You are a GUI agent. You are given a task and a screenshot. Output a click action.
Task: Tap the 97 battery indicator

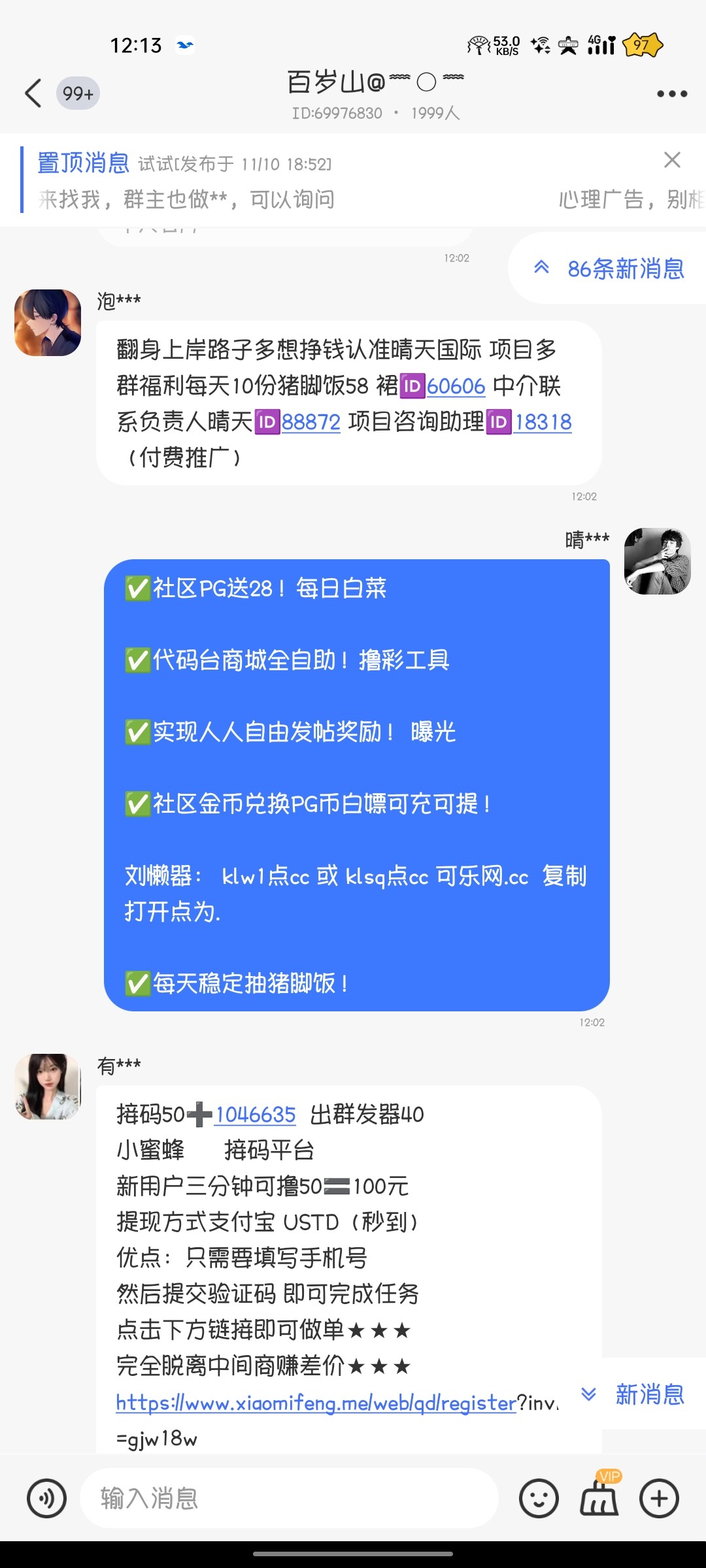(x=643, y=44)
